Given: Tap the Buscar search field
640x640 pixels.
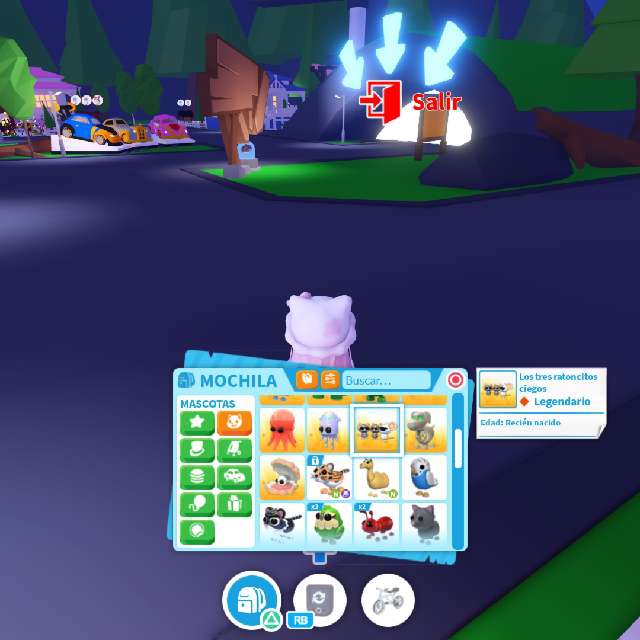Looking at the screenshot, I should 386,380.
